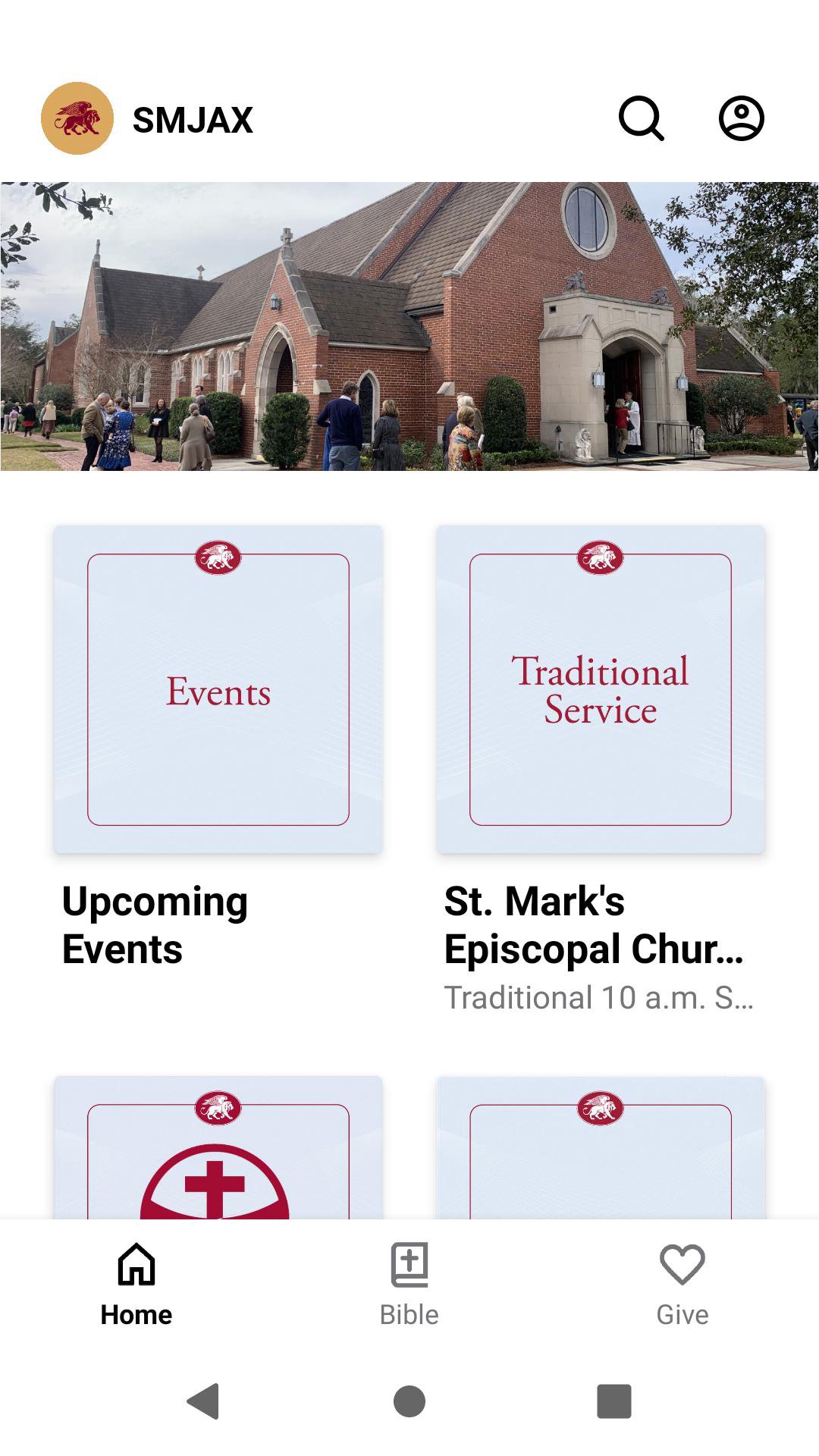Open the user profile icon
This screenshot has height=1456, width=819.
(741, 119)
